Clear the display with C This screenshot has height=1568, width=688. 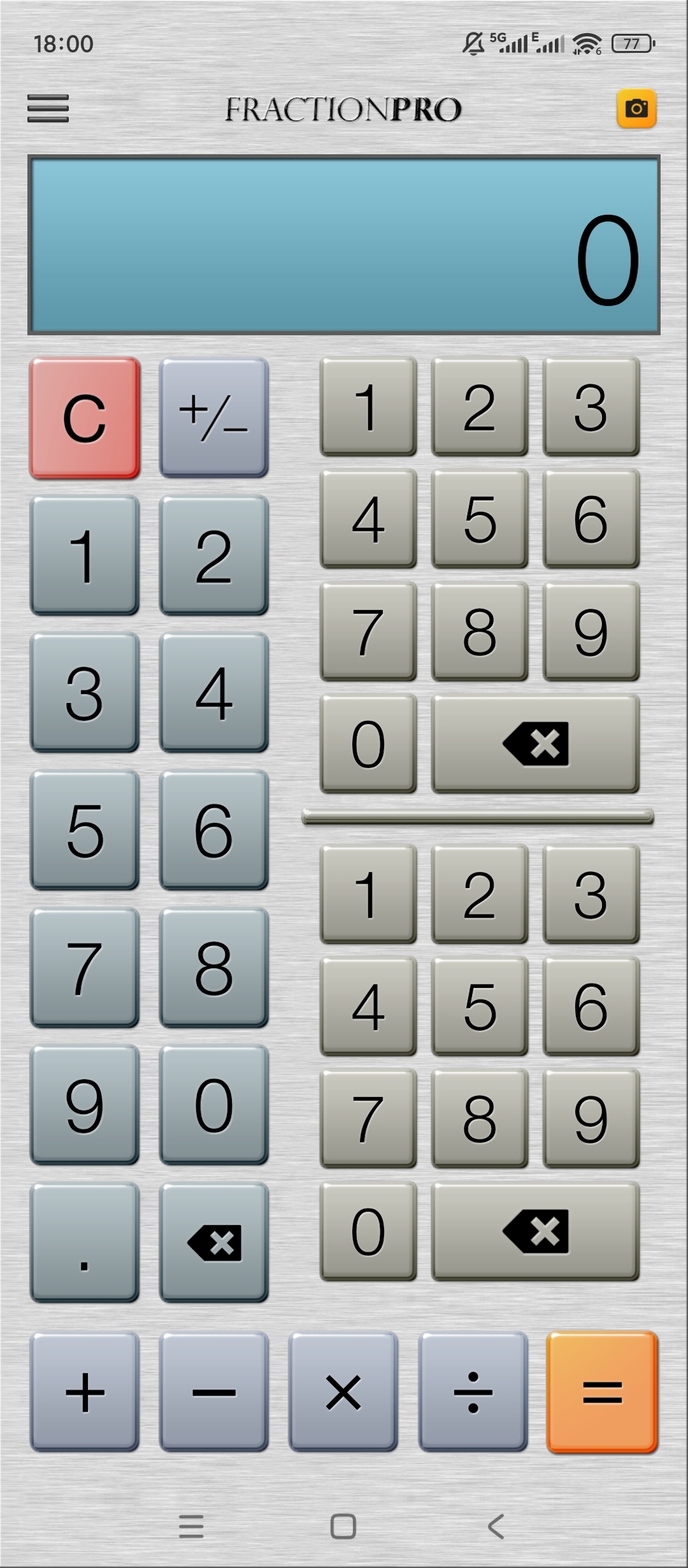point(85,417)
